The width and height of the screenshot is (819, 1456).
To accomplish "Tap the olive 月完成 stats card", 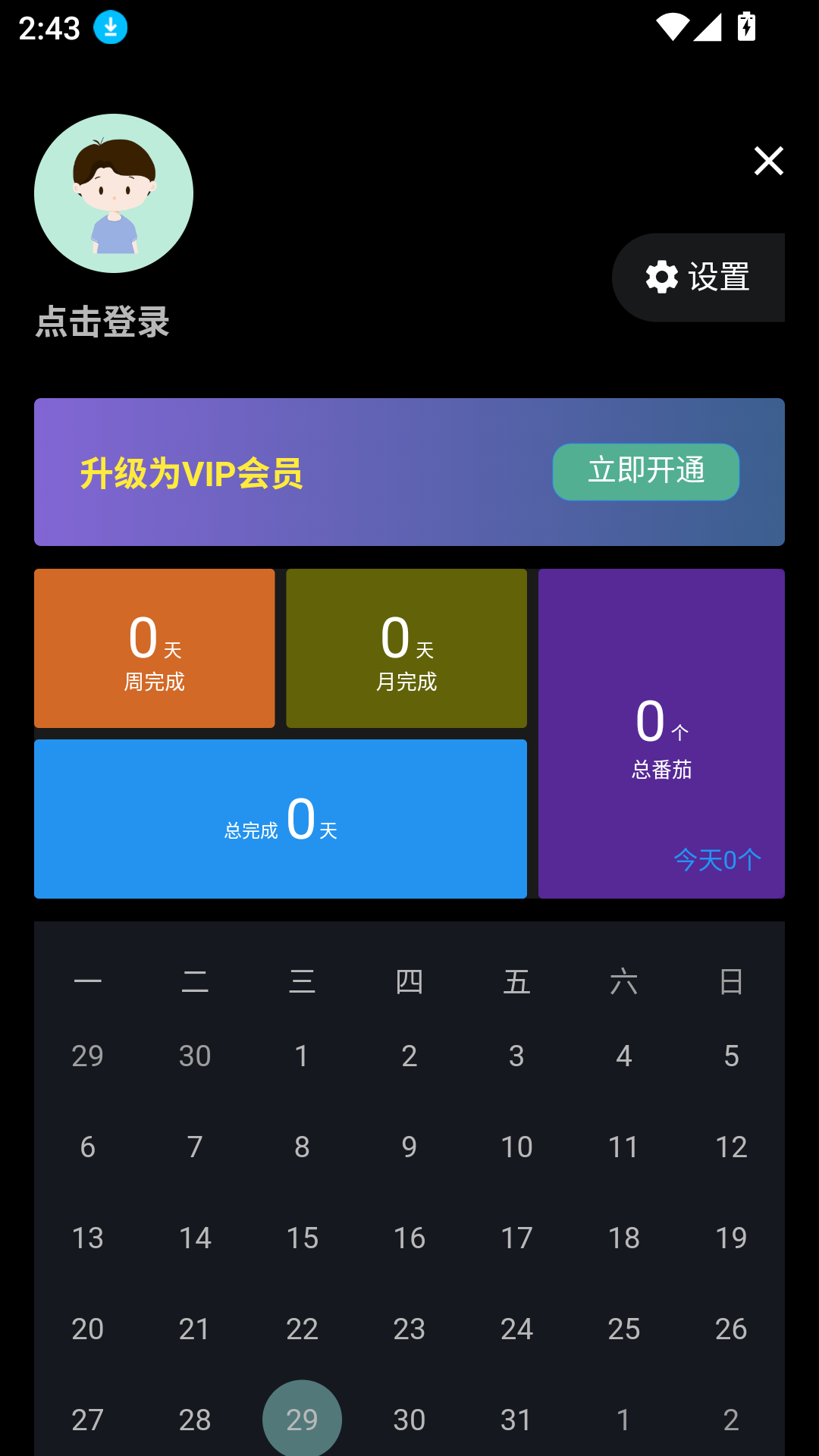I will click(406, 648).
